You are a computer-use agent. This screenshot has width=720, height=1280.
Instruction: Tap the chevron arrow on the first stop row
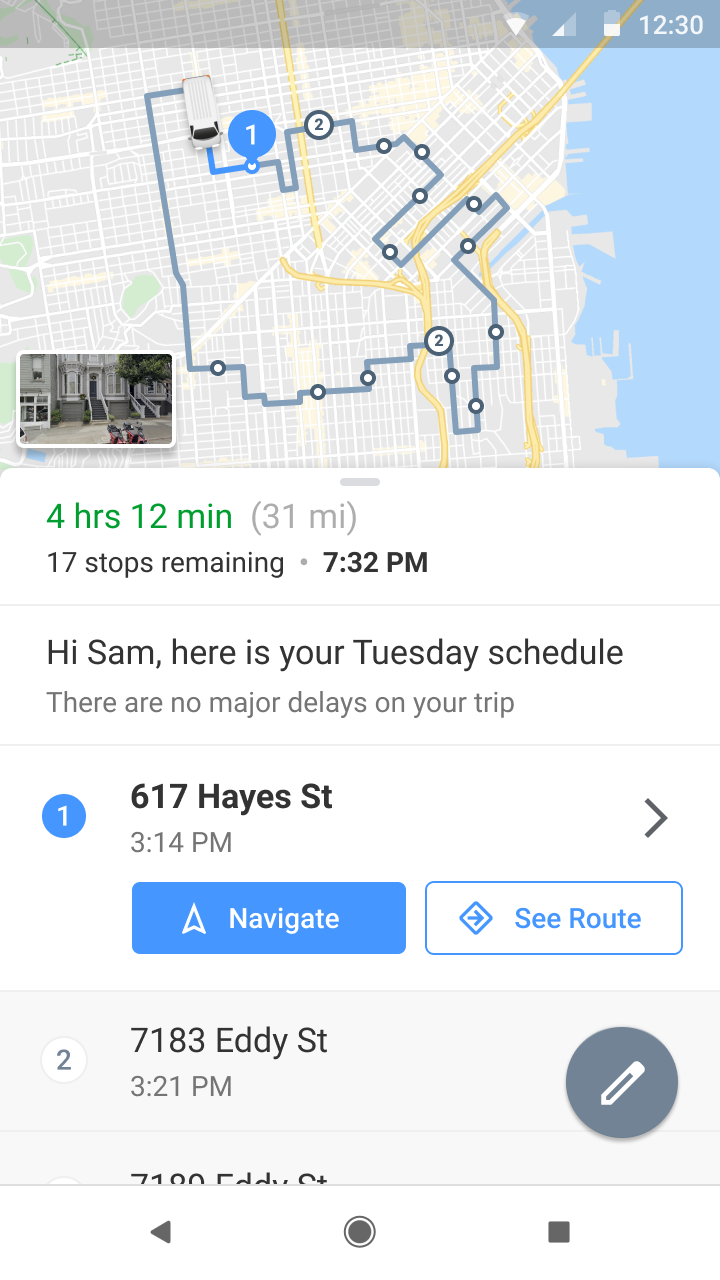pyautogui.click(x=656, y=817)
